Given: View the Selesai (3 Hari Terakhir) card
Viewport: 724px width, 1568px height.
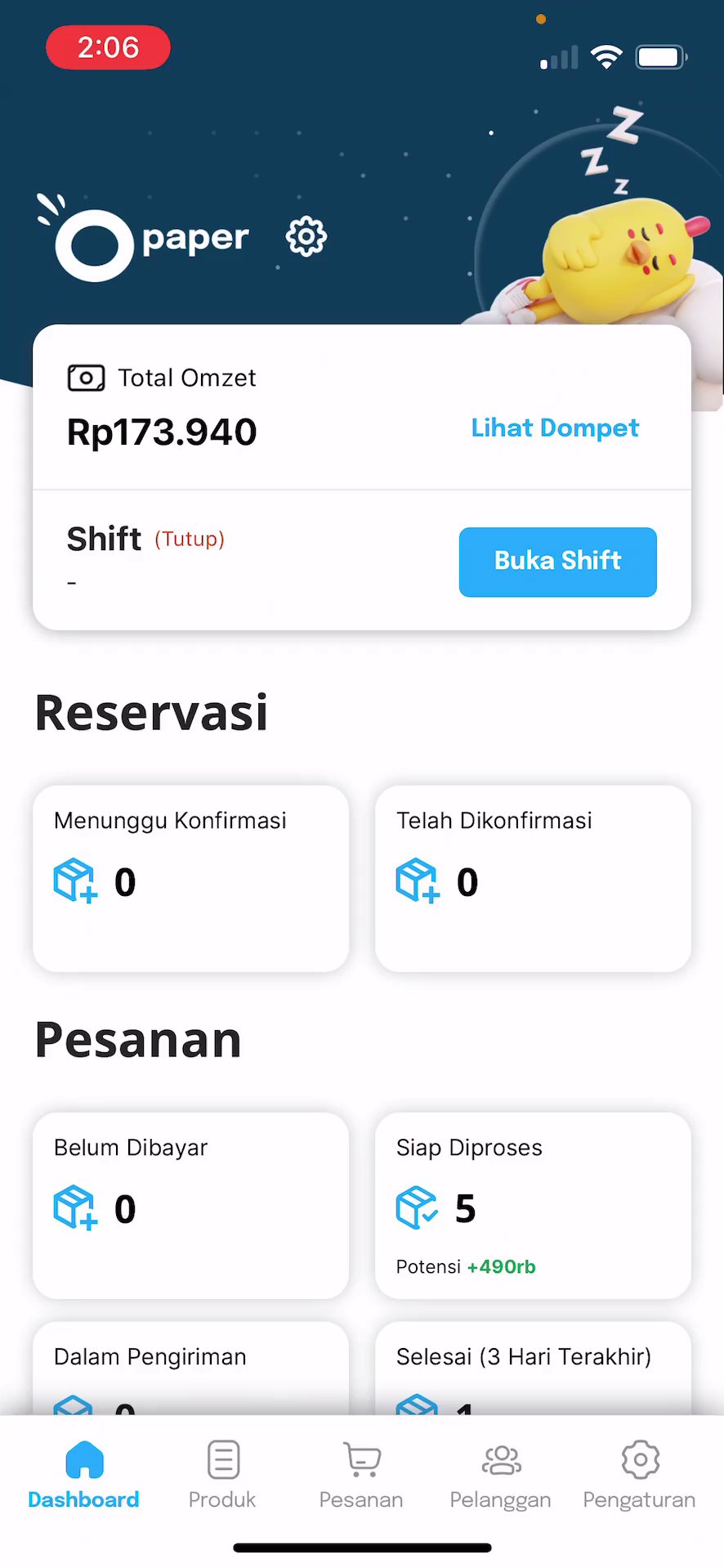Looking at the screenshot, I should click(533, 1370).
